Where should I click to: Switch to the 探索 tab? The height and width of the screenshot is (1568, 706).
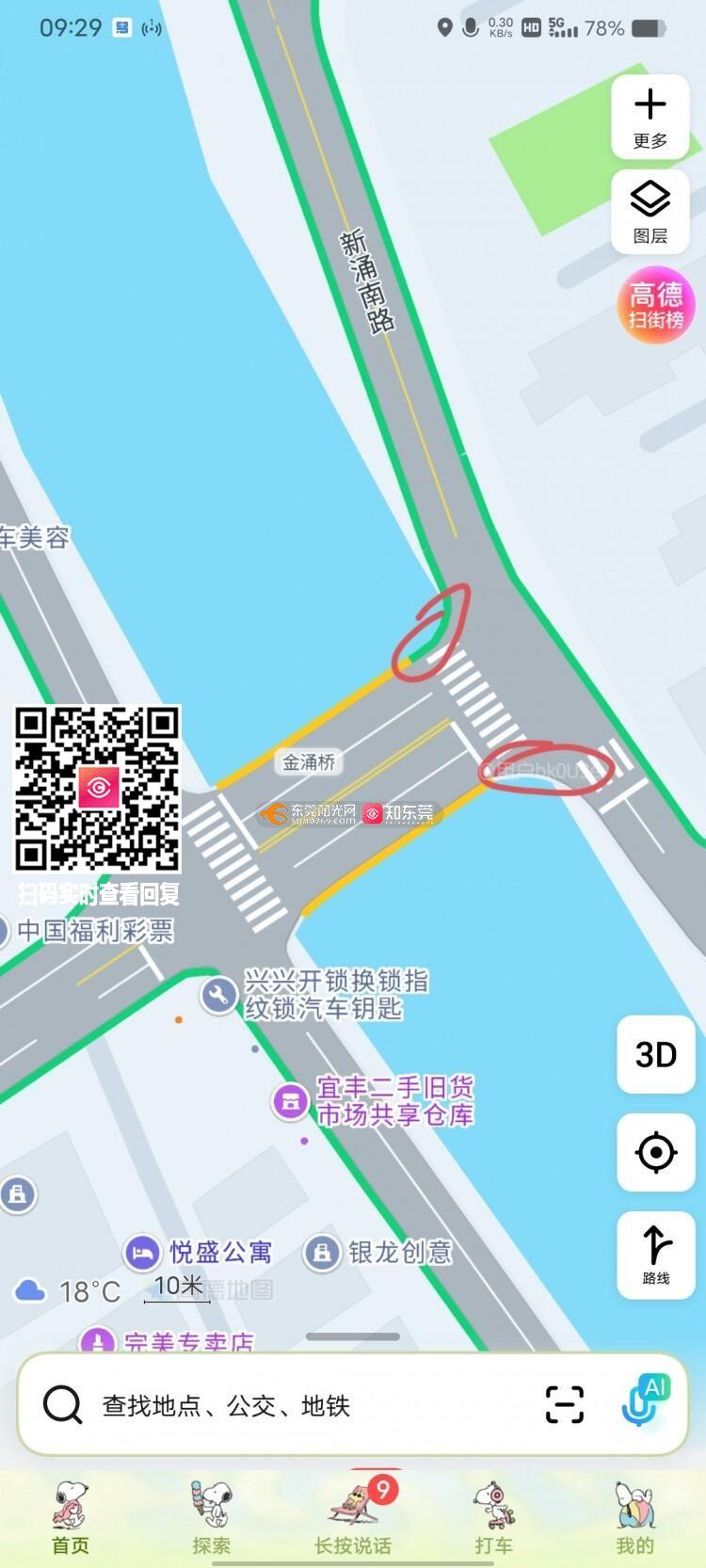[211, 1516]
